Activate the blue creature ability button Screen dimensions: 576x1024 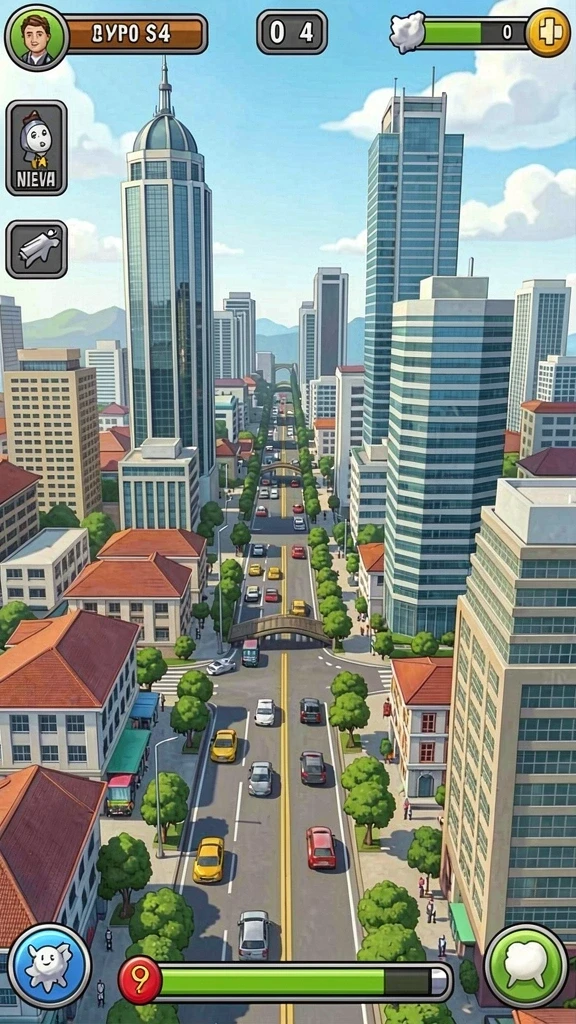coord(50,965)
